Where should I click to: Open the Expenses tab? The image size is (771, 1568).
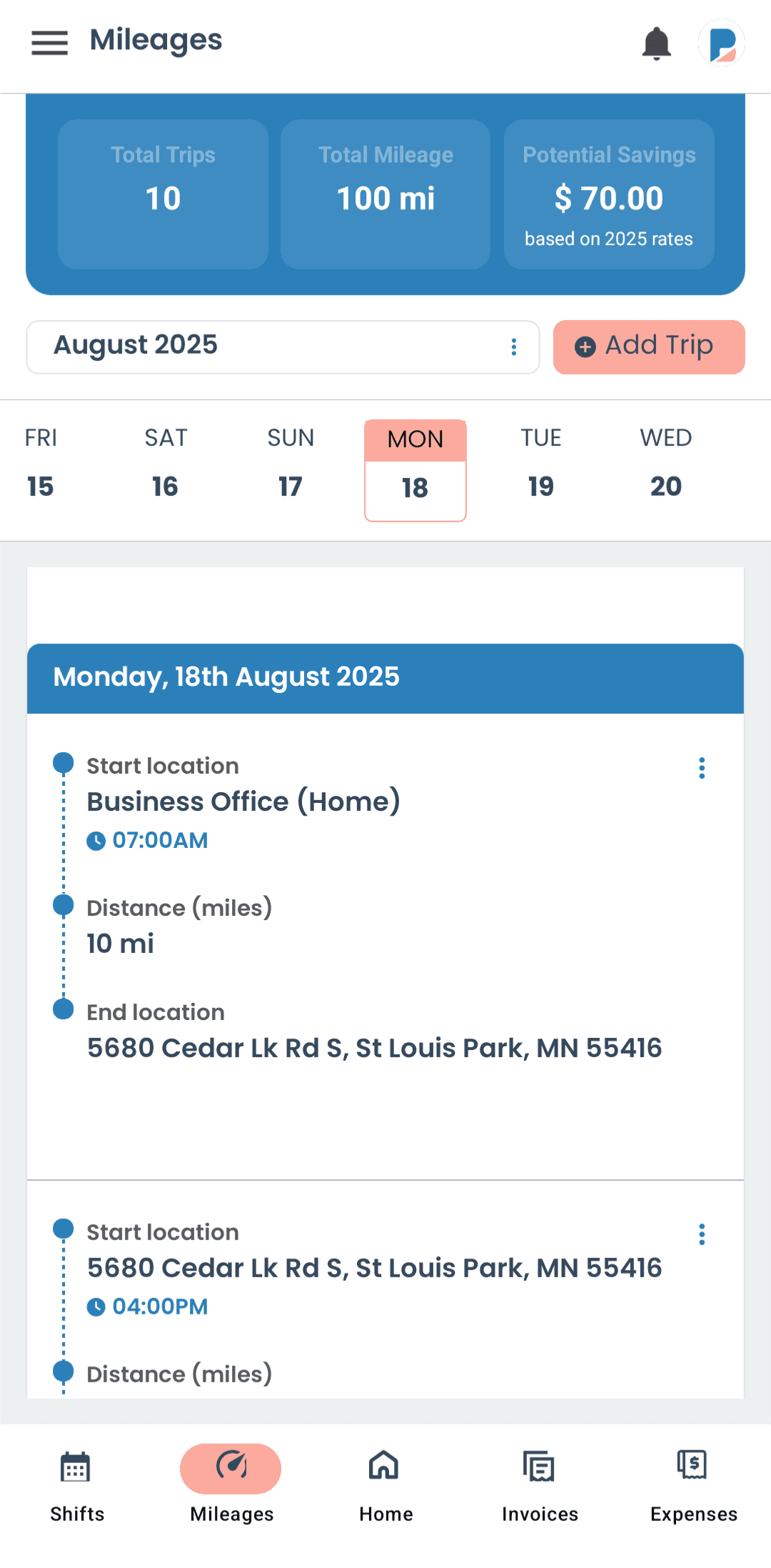(693, 1484)
